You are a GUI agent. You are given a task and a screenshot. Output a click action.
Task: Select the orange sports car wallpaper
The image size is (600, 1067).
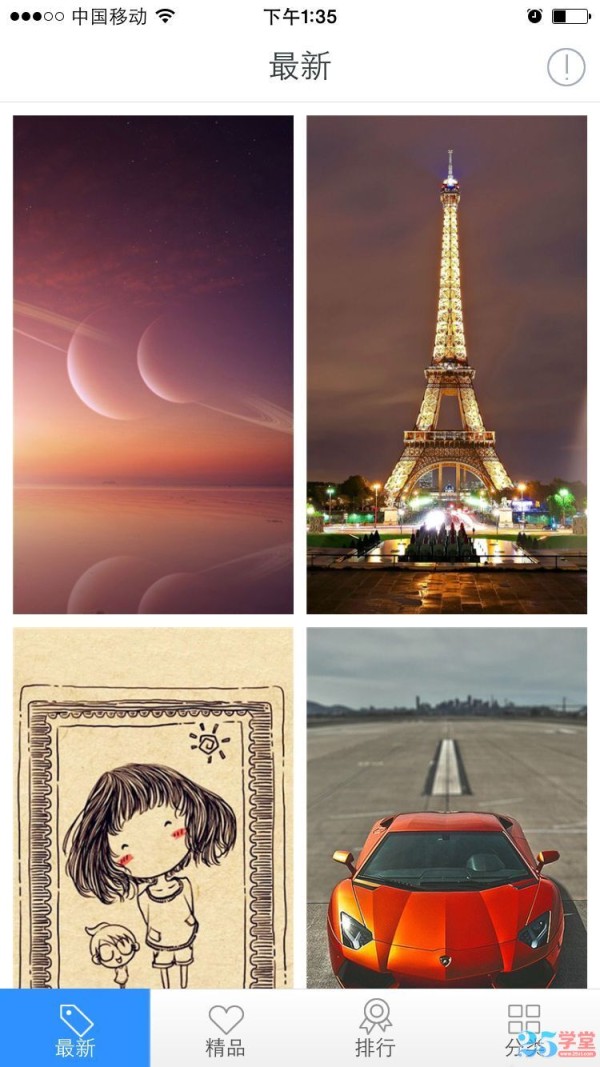[446, 808]
